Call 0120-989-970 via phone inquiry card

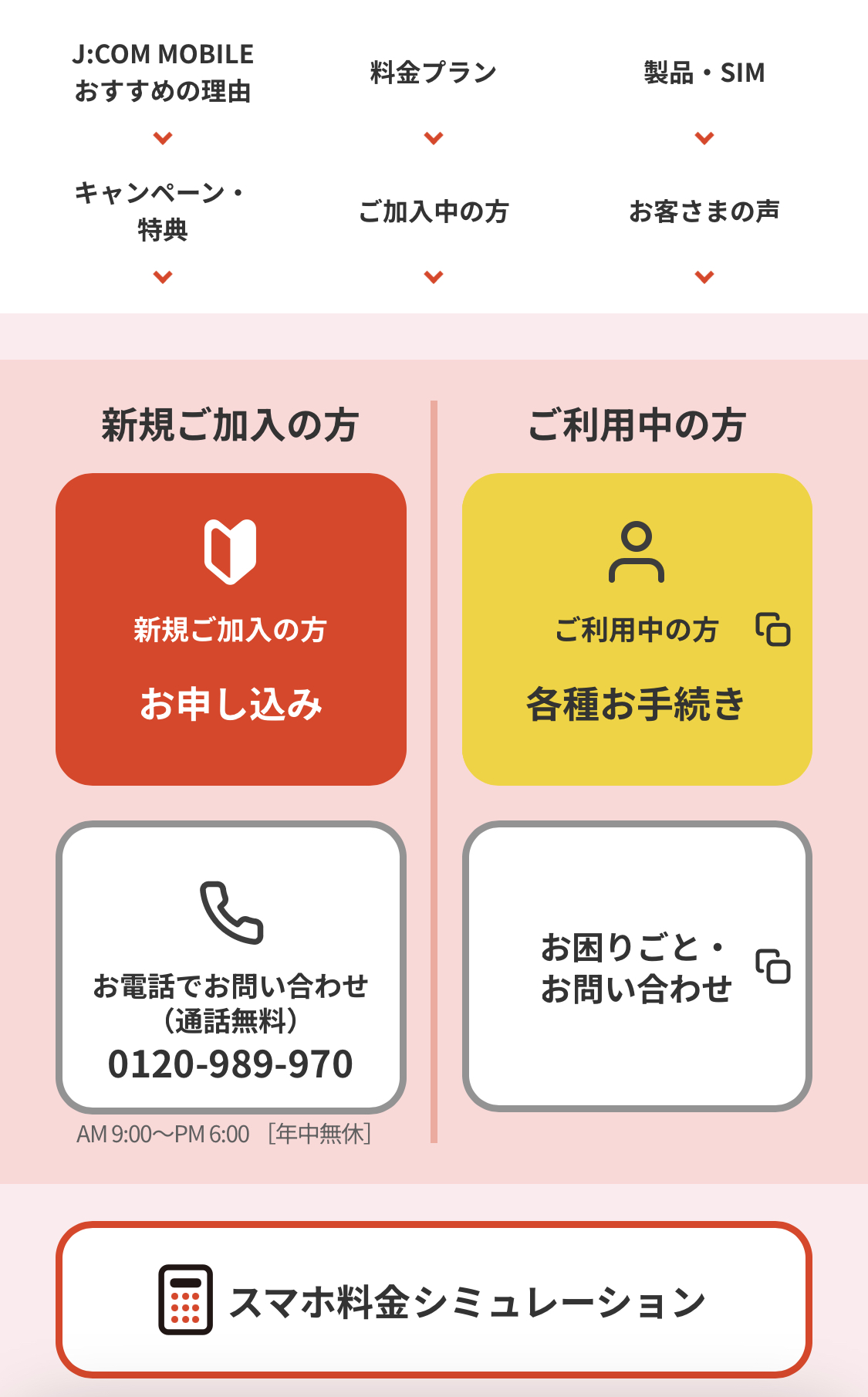pos(231,966)
